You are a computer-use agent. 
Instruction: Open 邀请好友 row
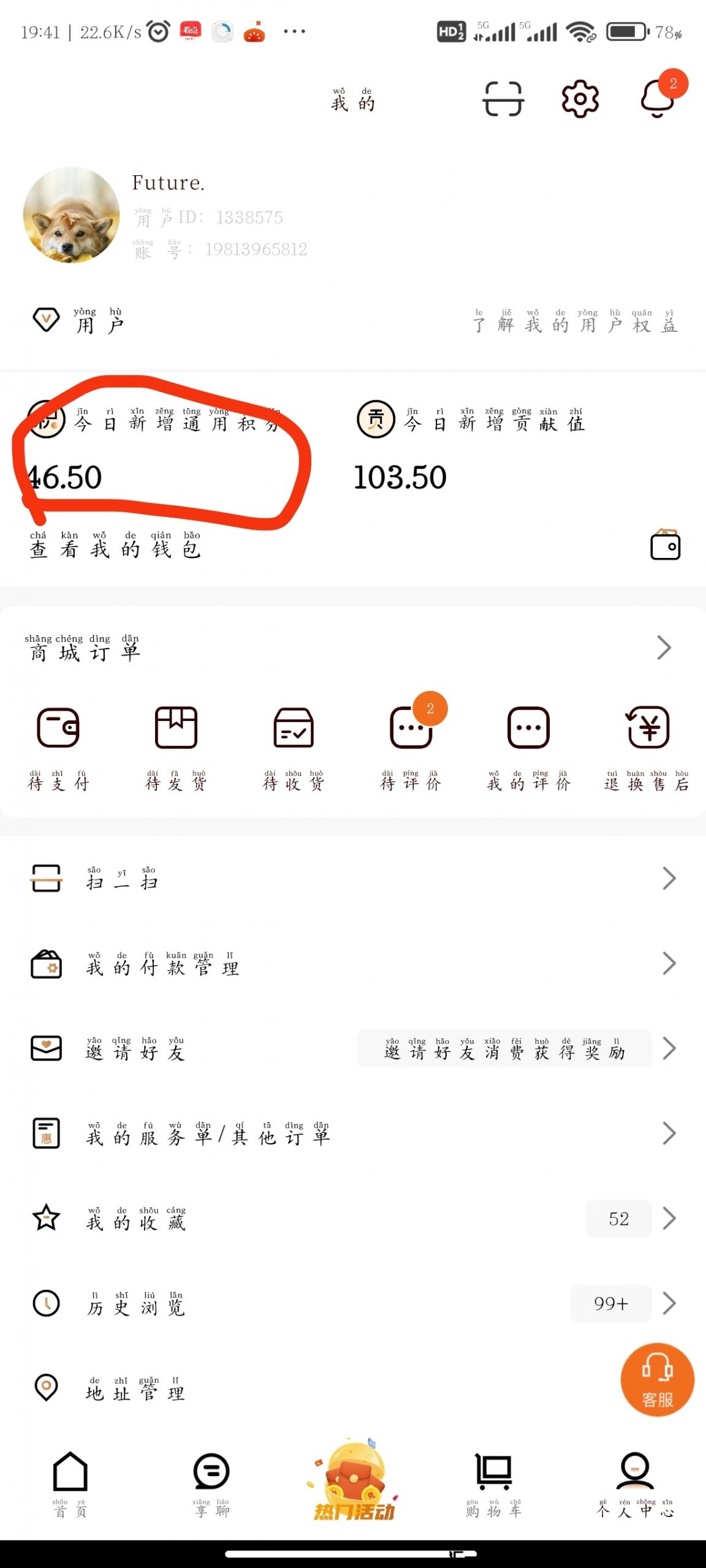[184, 1049]
